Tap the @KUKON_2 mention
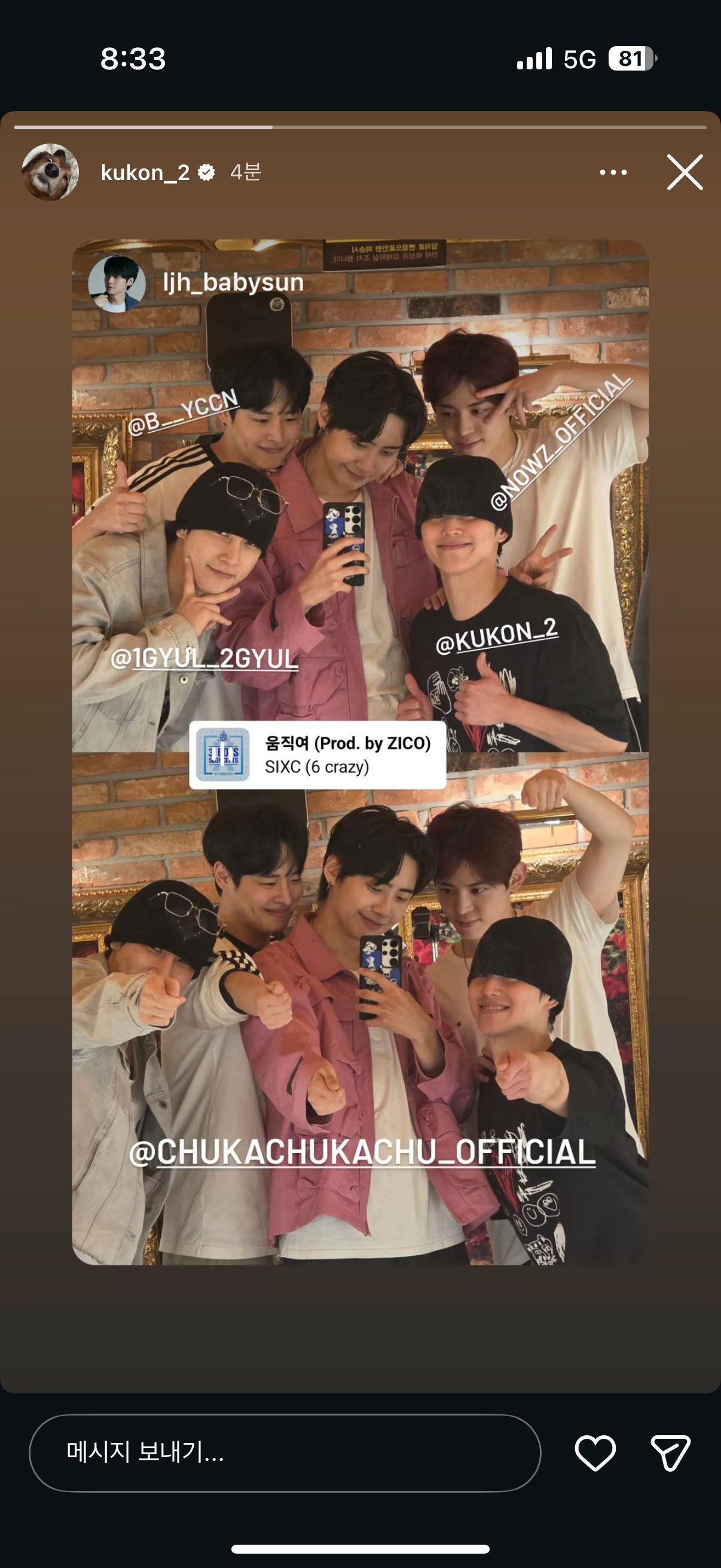This screenshot has width=721, height=1568. (x=496, y=637)
